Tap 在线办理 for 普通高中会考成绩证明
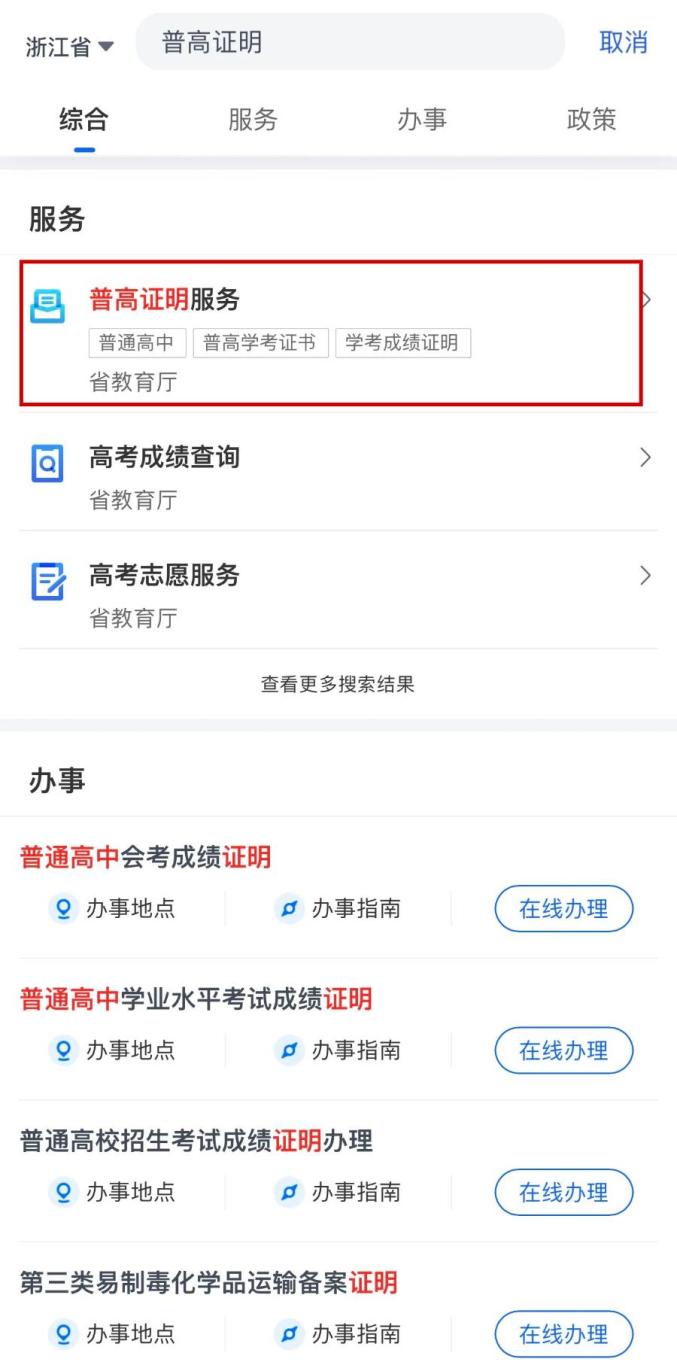 click(x=563, y=909)
